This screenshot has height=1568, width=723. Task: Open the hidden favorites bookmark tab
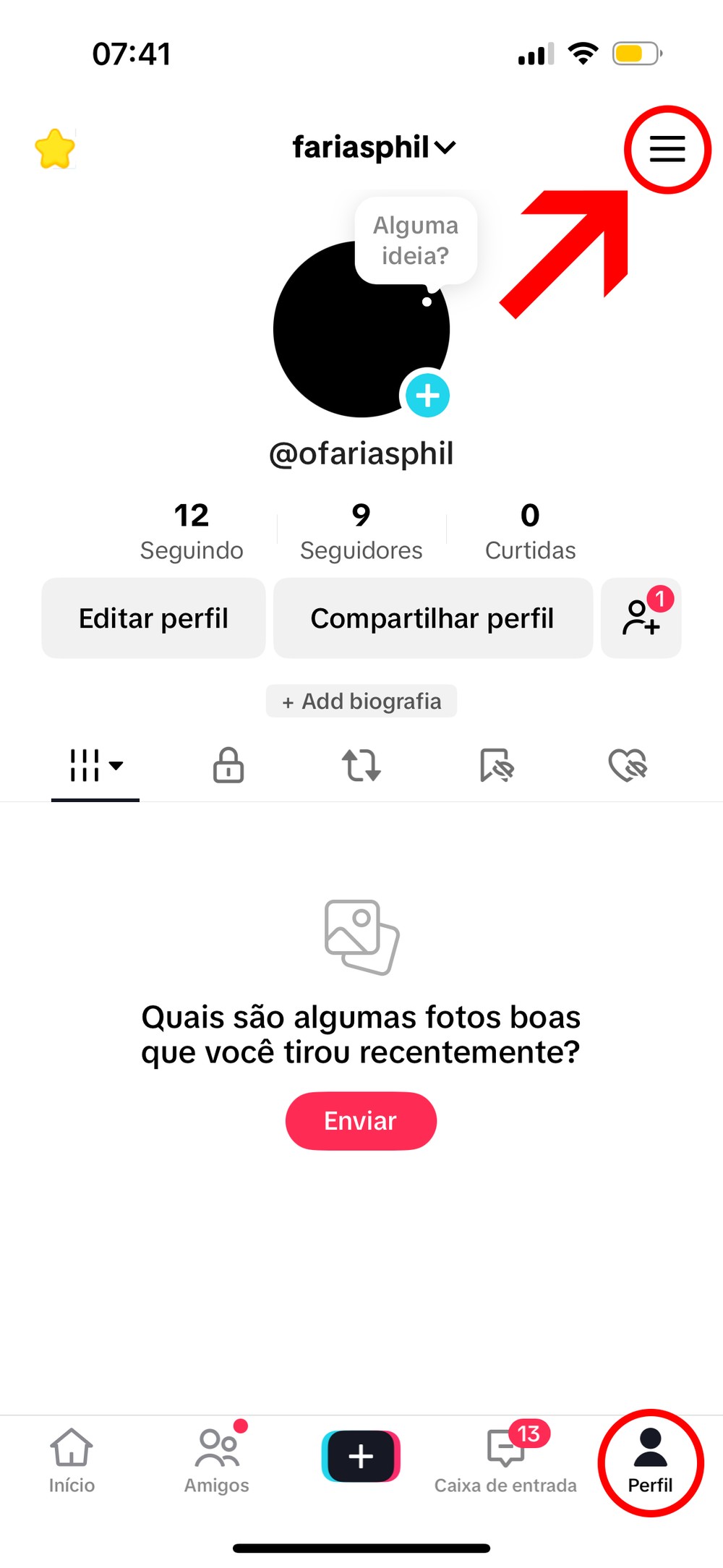coord(496,765)
